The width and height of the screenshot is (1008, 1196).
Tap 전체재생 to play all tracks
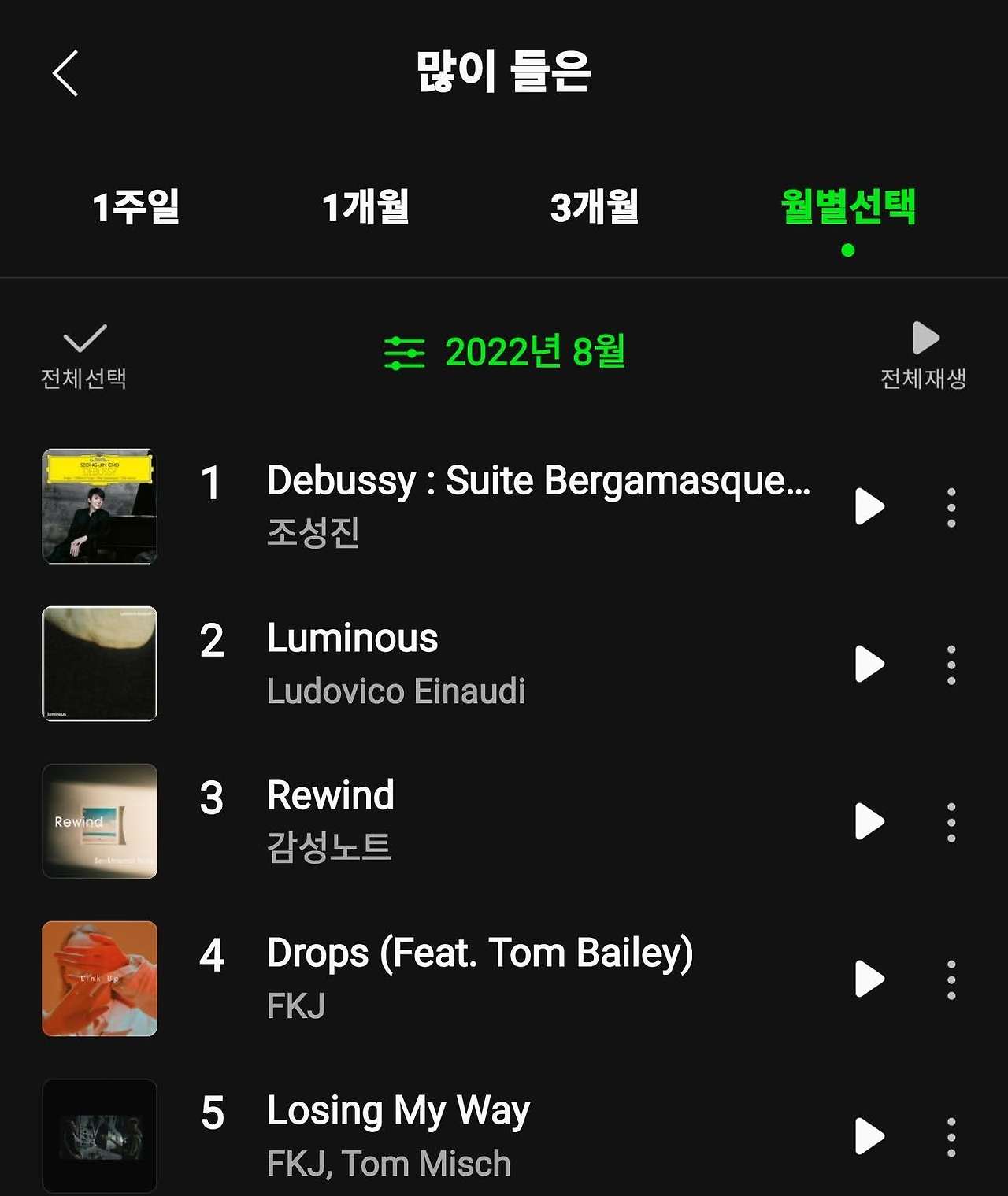pyautogui.click(x=924, y=355)
